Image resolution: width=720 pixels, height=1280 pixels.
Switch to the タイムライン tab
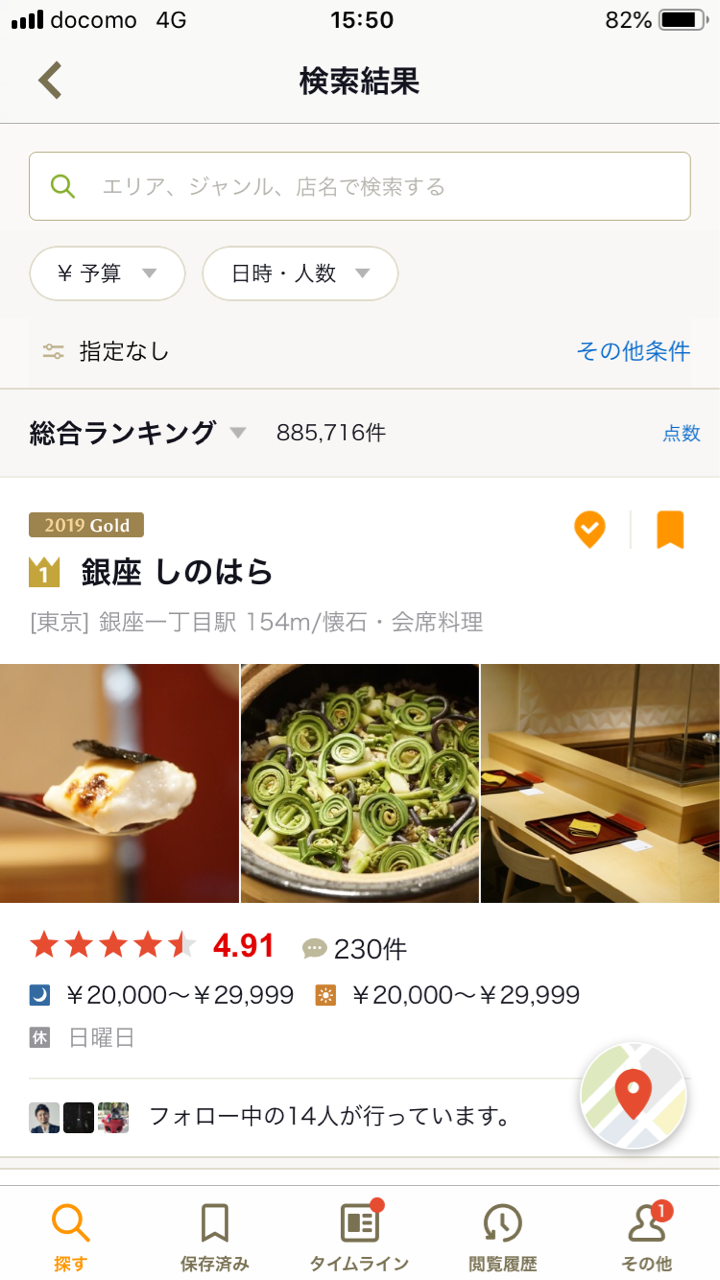click(359, 1236)
